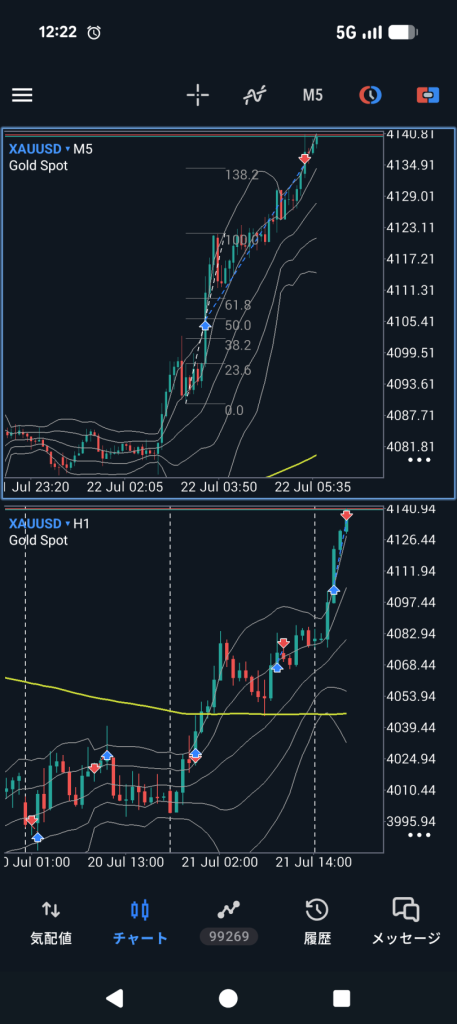457x1024 pixels.
Task: Tap the system home button
Action: coord(228,998)
